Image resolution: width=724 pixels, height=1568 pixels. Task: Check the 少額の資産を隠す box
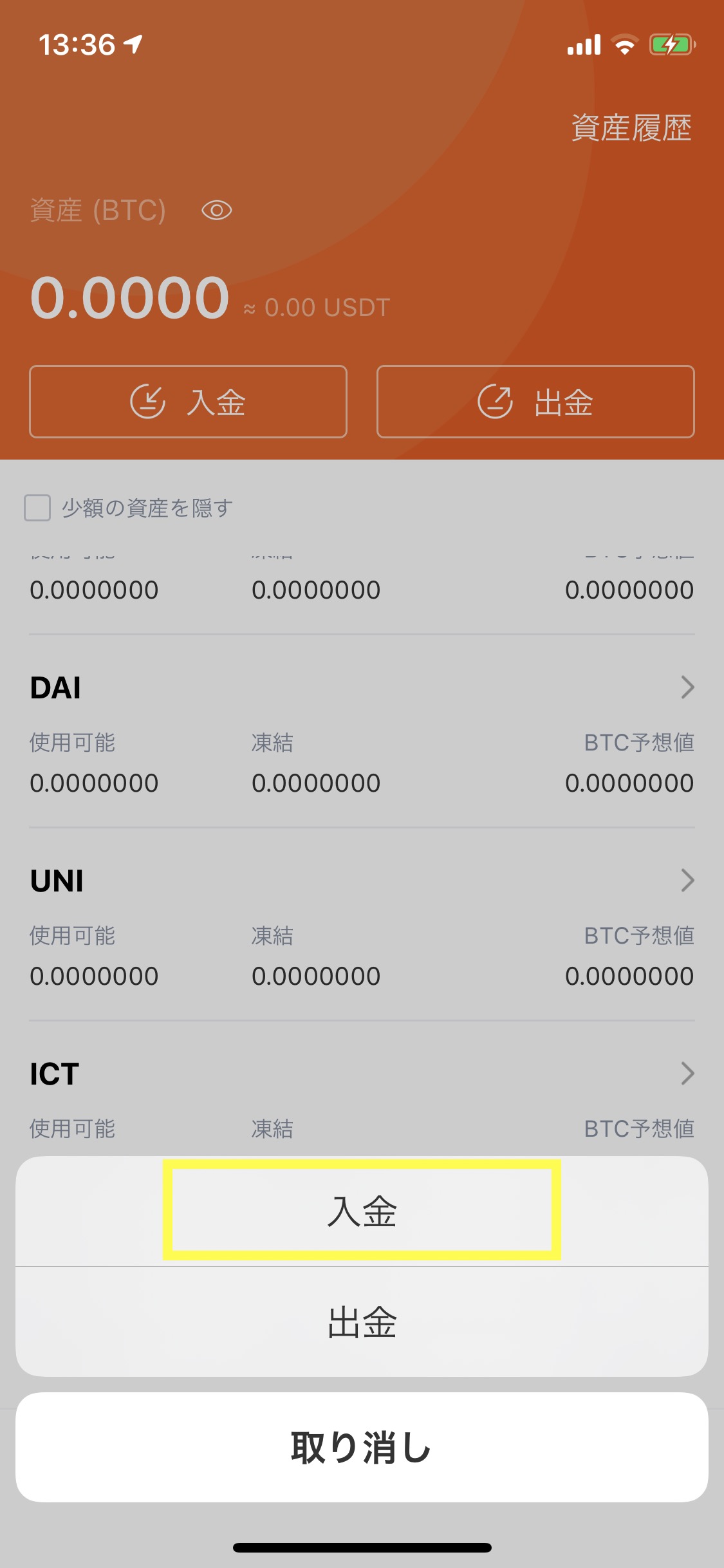(37, 508)
